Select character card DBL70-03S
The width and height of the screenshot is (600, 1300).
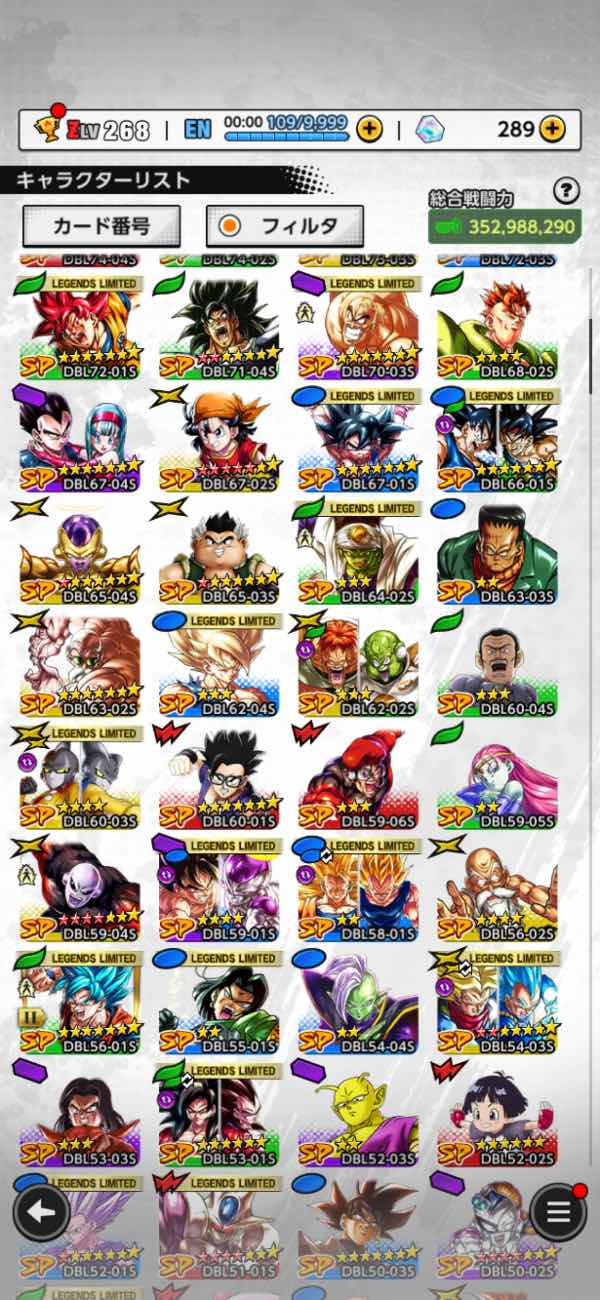coord(357,325)
